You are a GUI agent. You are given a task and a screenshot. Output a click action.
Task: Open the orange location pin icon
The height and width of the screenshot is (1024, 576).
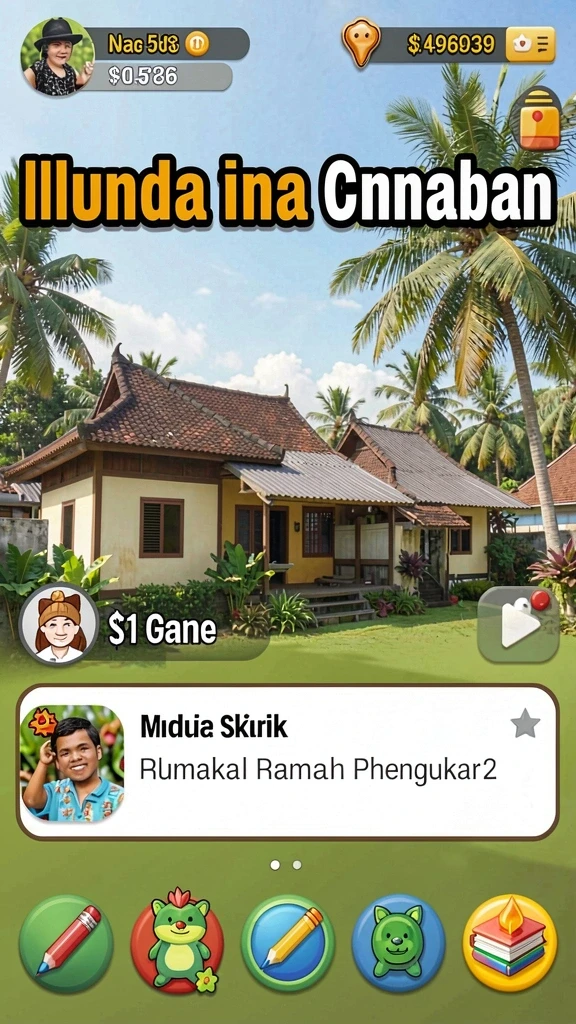point(360,42)
